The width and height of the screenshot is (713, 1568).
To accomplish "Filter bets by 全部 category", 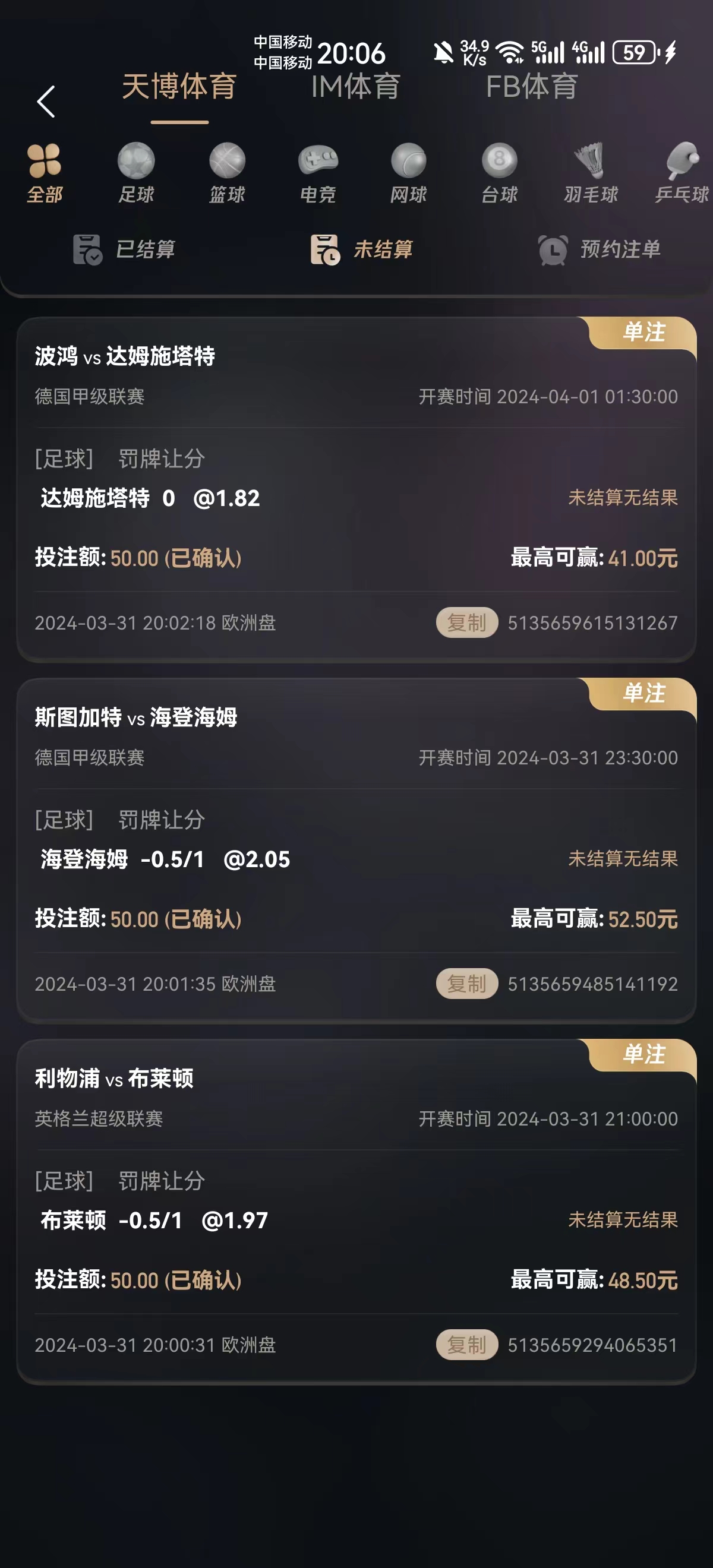I will [45, 173].
